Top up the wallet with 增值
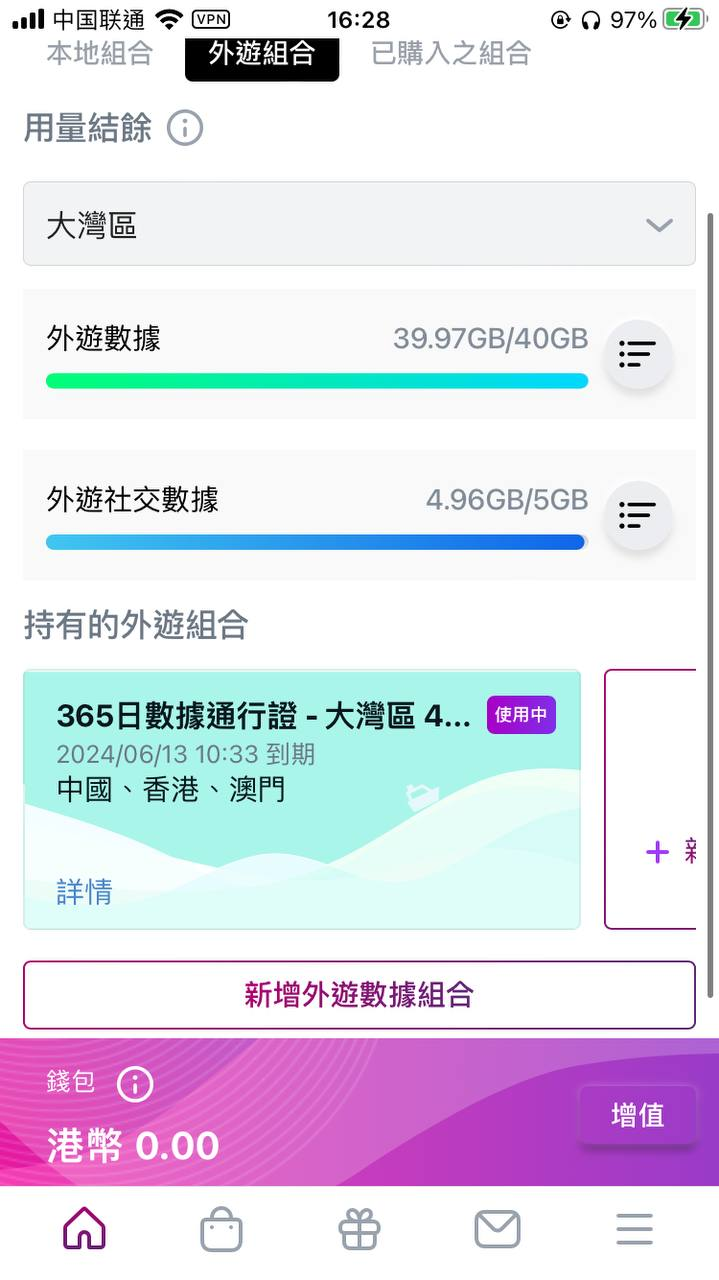Screen dimensions: 719x1280 click(x=637, y=1115)
